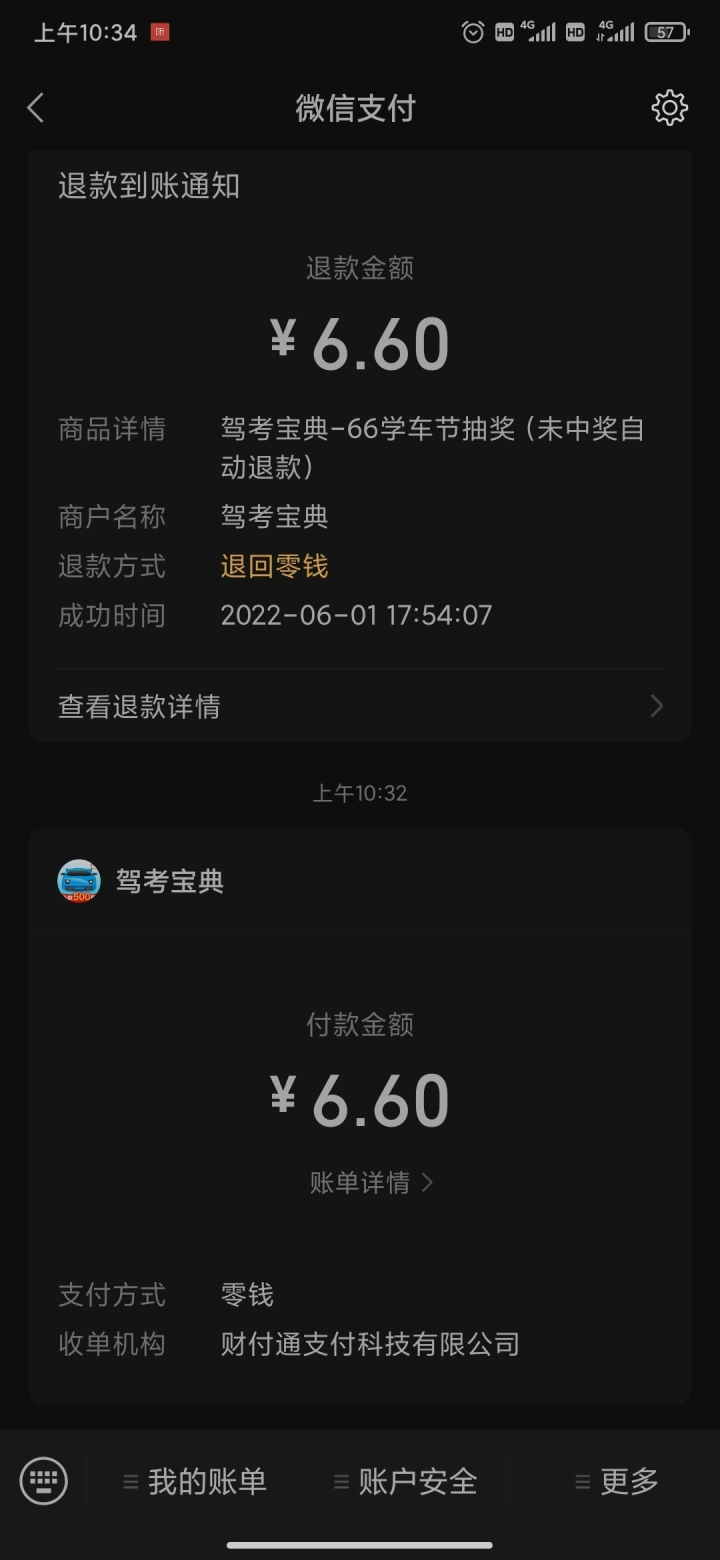Open 查看退款详情 row
720x1560 pixels.
pos(360,706)
